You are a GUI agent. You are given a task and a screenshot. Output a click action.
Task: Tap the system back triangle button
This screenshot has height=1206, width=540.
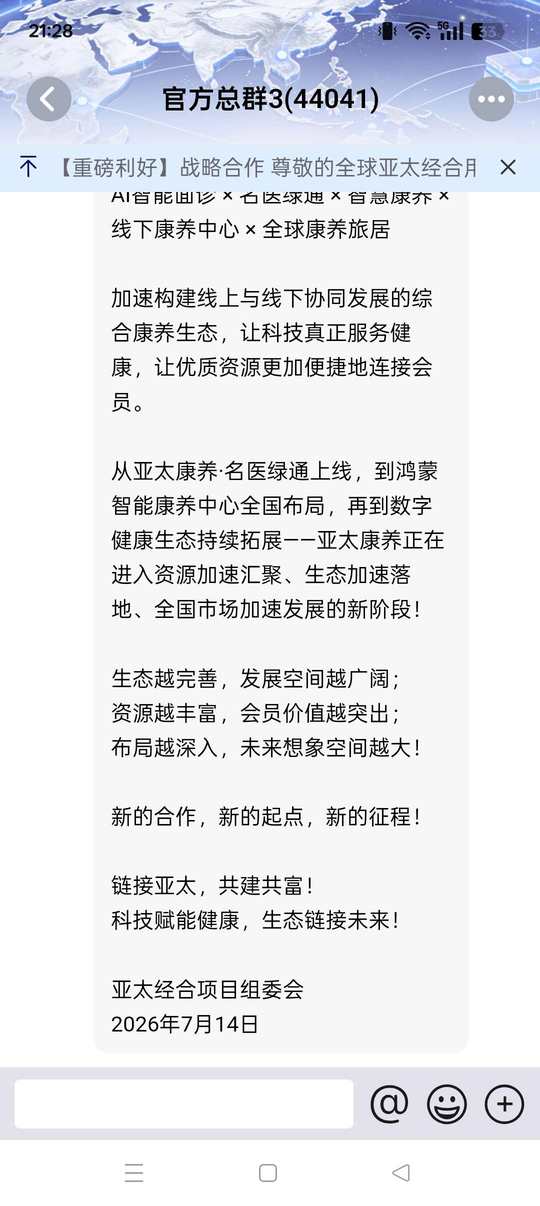click(x=401, y=1174)
